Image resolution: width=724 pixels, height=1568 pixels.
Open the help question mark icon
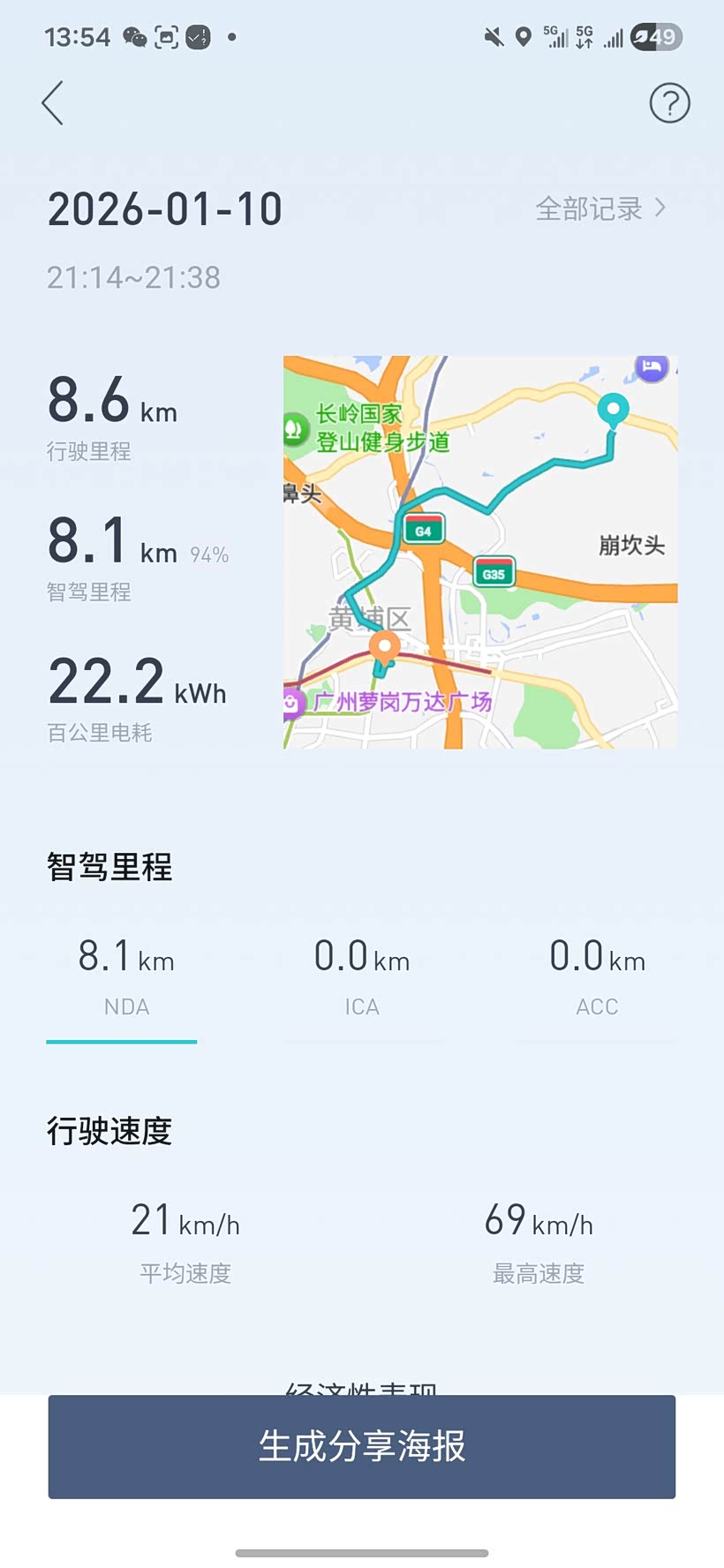point(669,103)
